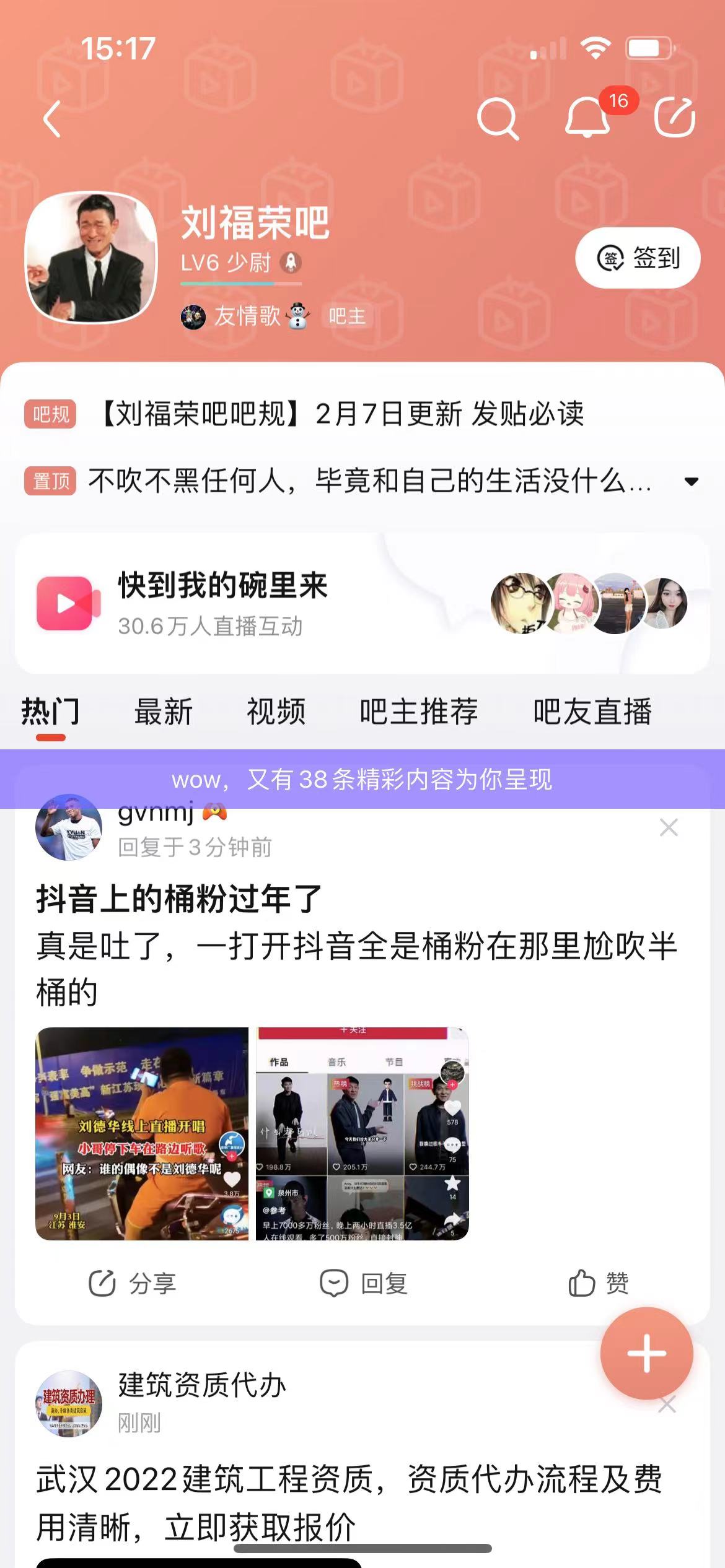The height and width of the screenshot is (1568, 725).
Task: Dismiss the gvnmj post
Action: (x=669, y=827)
